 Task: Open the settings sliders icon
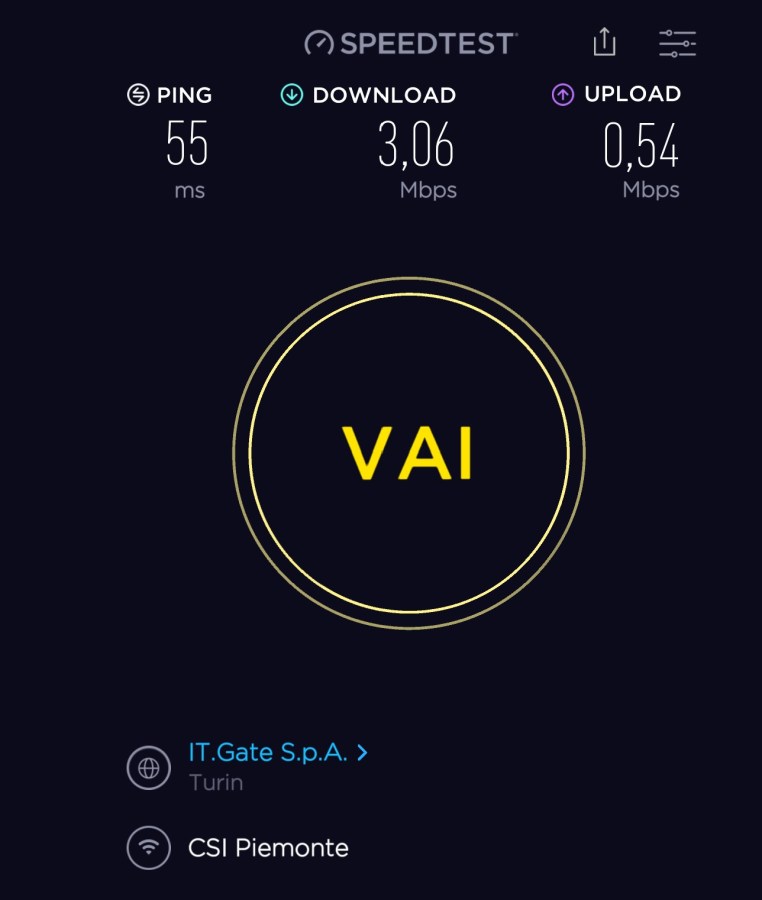[x=677, y=43]
